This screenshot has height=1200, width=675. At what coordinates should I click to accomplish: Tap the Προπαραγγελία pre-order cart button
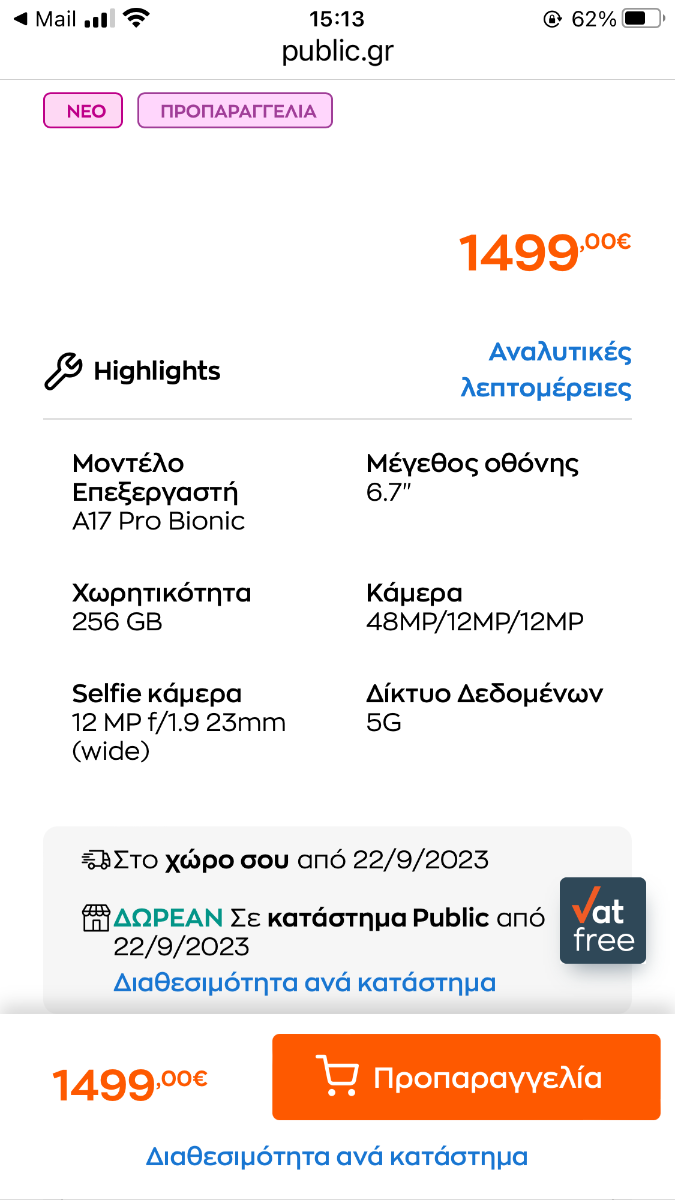466,1077
